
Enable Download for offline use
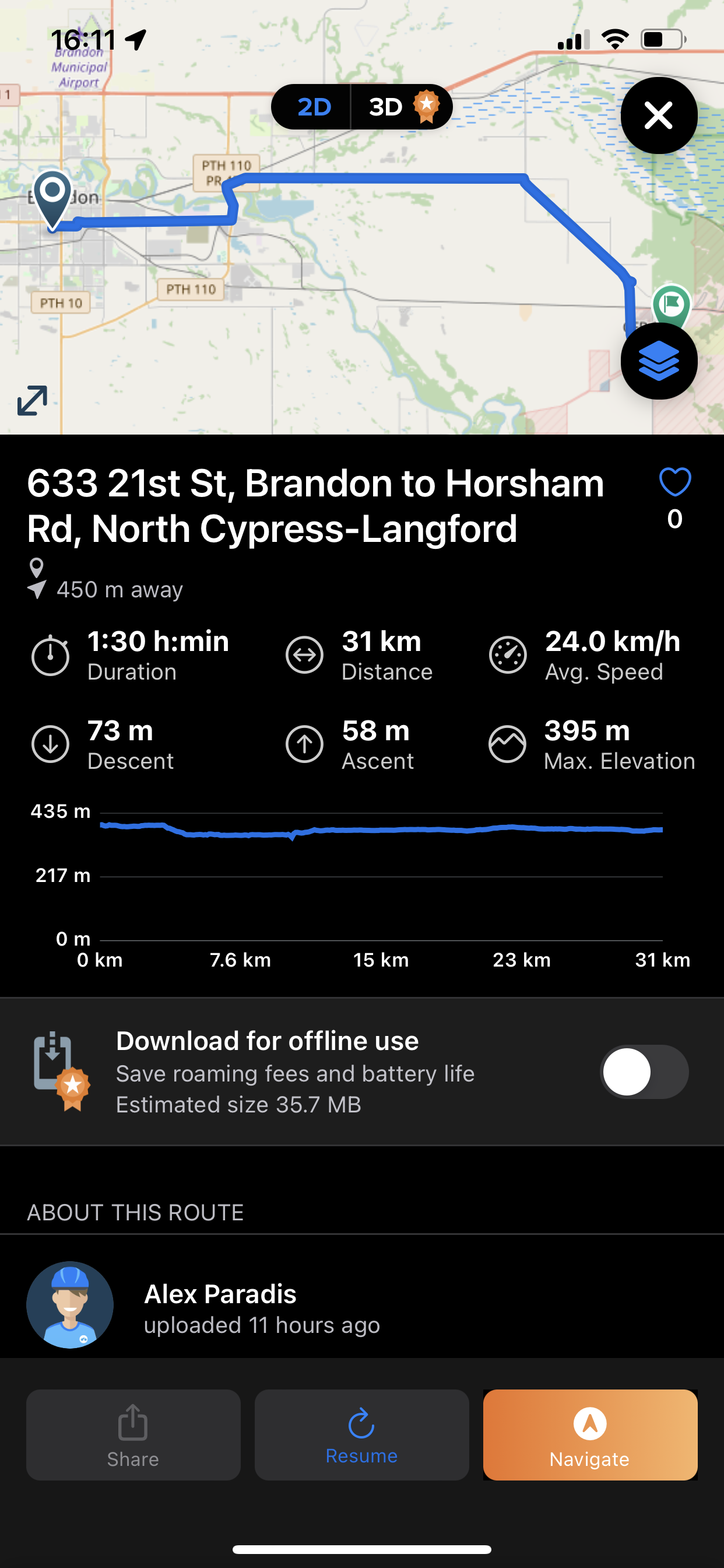(644, 1072)
